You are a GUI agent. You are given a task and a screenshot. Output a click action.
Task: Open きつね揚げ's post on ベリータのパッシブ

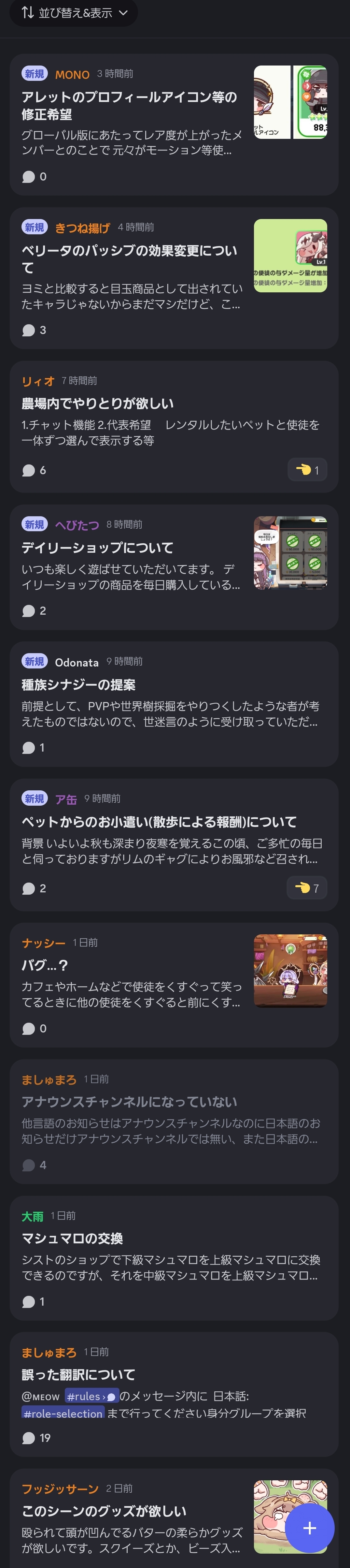click(129, 259)
